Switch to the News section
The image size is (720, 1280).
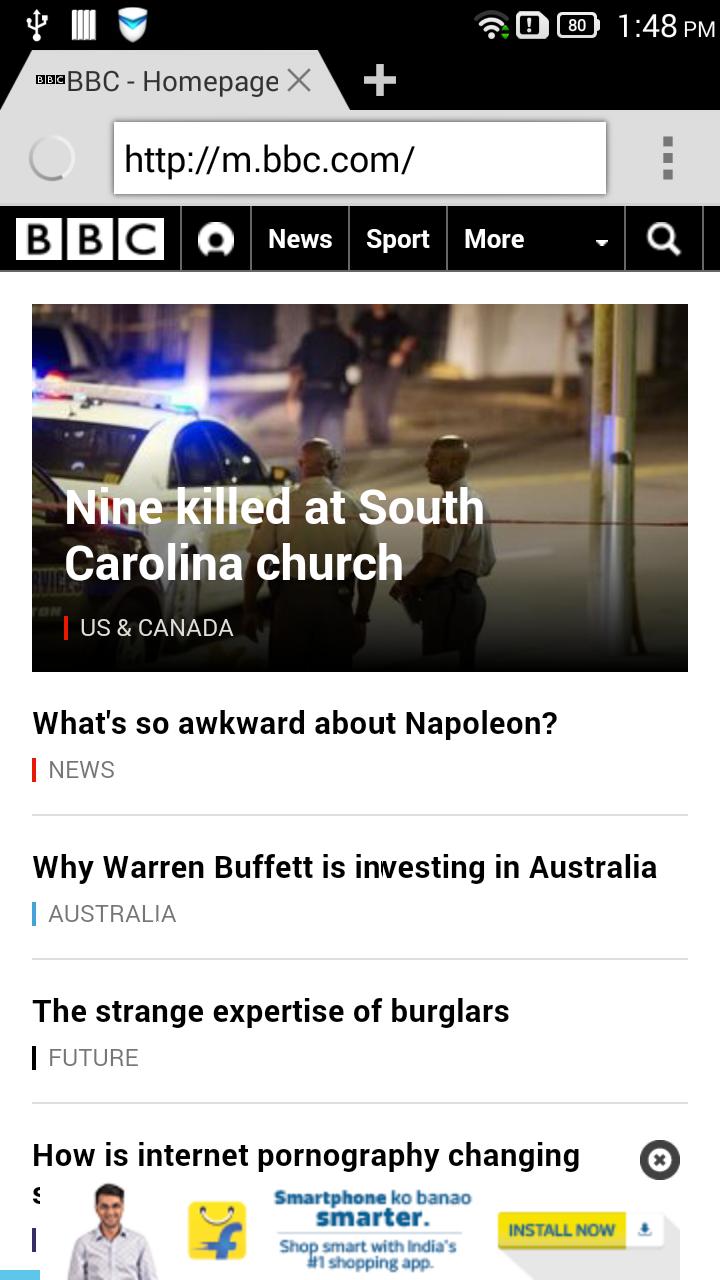pos(300,239)
